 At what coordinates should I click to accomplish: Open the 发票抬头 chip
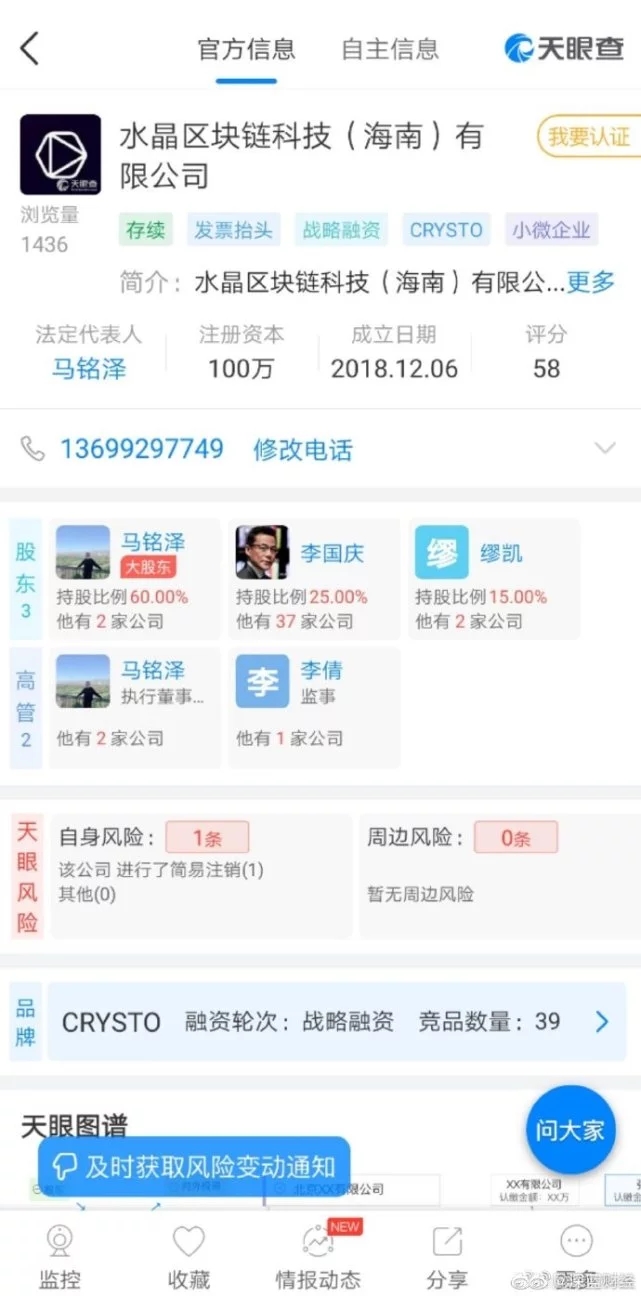click(233, 229)
